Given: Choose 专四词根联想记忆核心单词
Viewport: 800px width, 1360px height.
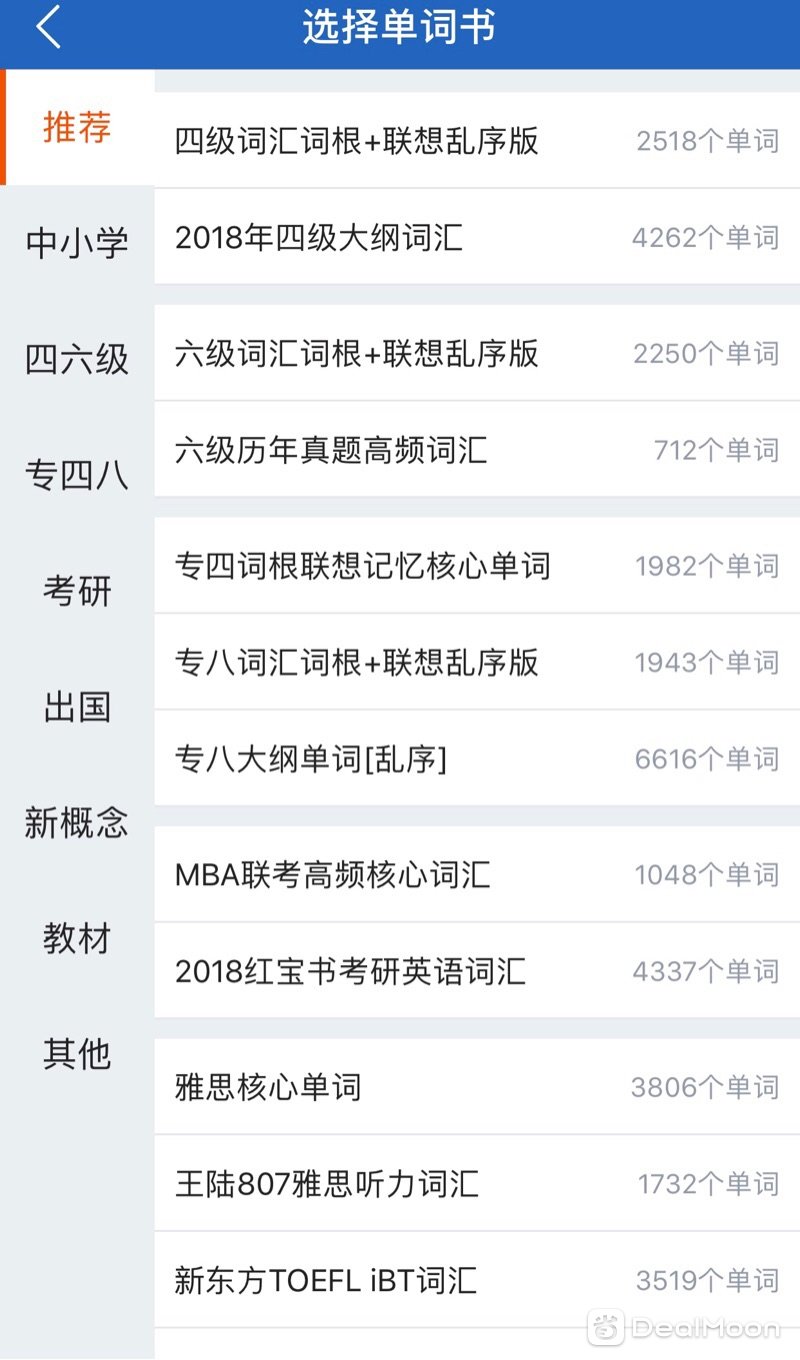Looking at the screenshot, I should 477,566.
